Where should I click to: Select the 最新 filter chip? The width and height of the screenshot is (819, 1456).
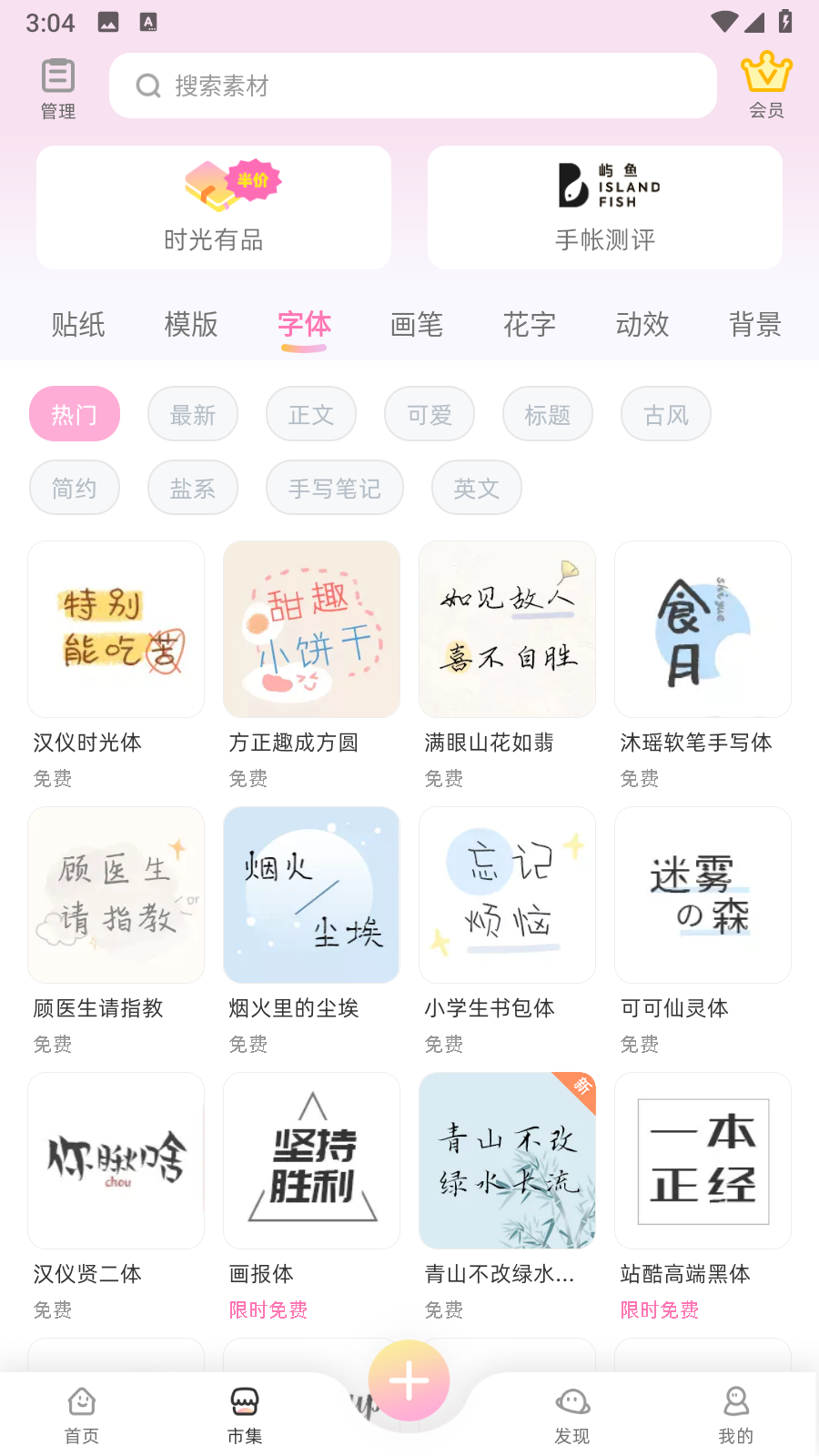point(193,414)
